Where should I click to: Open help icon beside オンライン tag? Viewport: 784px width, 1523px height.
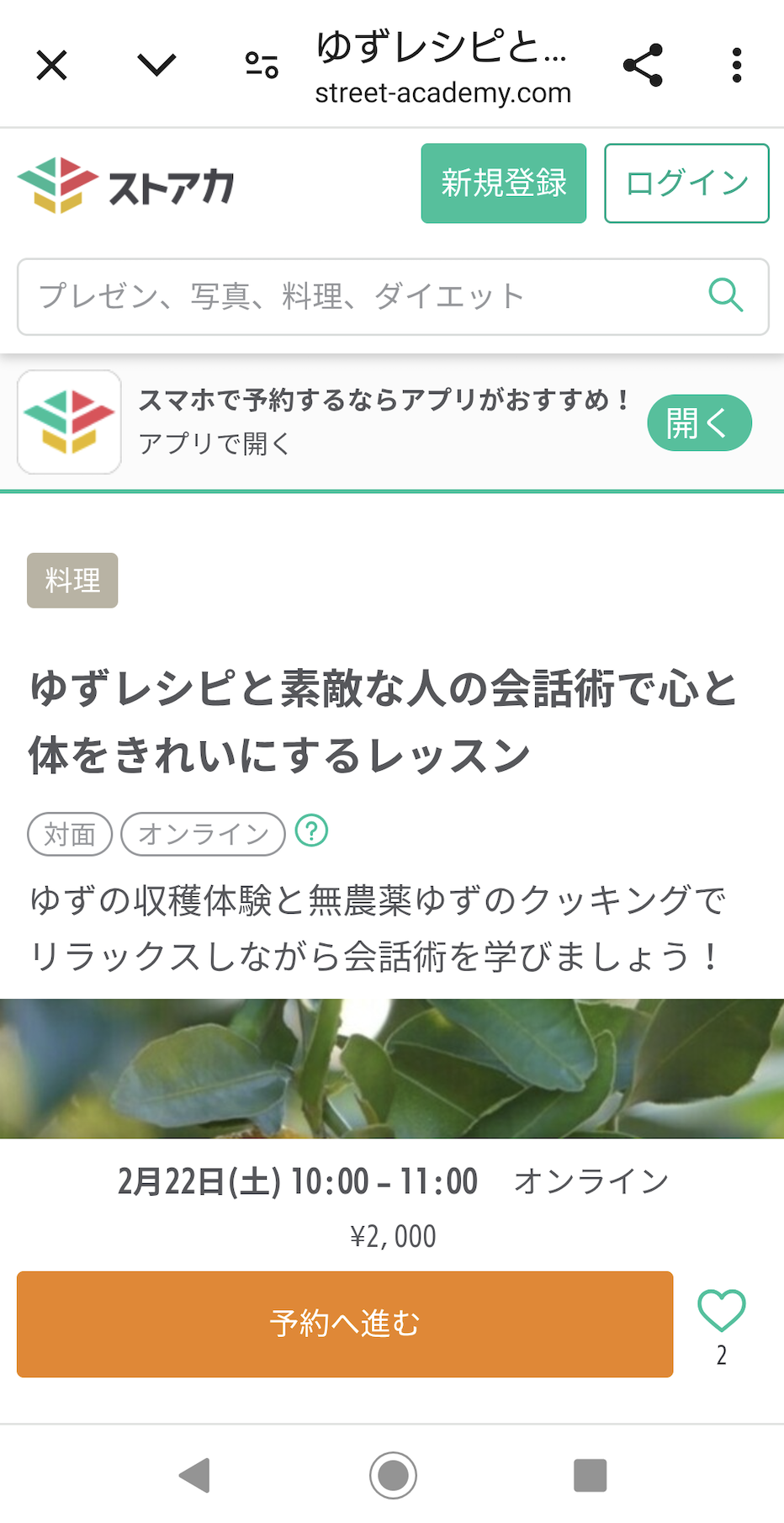[x=311, y=831]
